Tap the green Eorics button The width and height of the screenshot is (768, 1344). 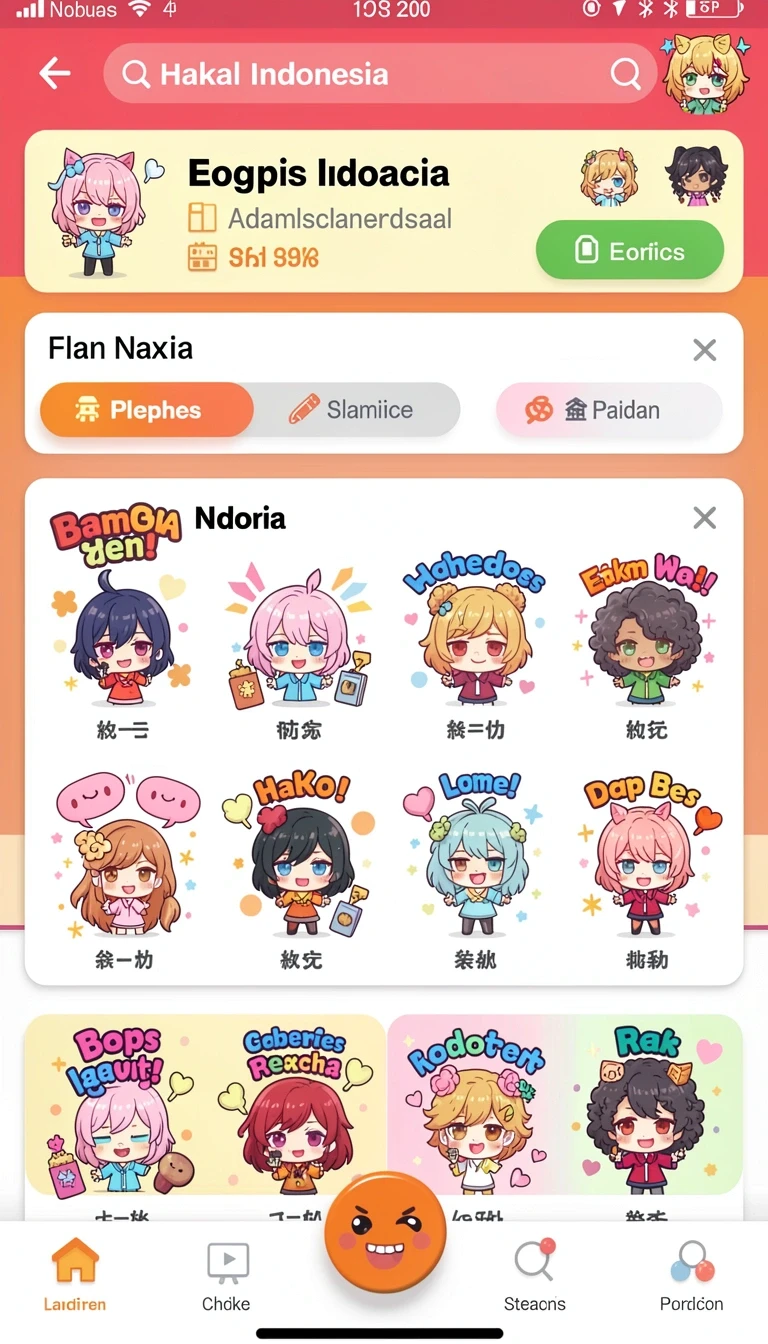tap(630, 250)
